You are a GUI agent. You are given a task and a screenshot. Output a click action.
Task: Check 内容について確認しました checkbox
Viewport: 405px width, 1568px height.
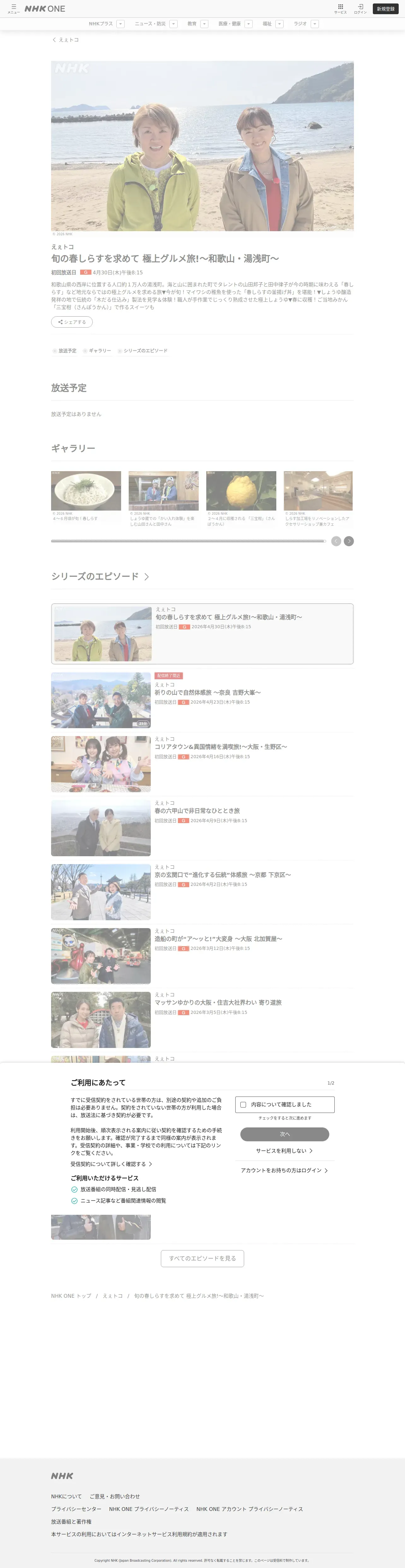[243, 1105]
